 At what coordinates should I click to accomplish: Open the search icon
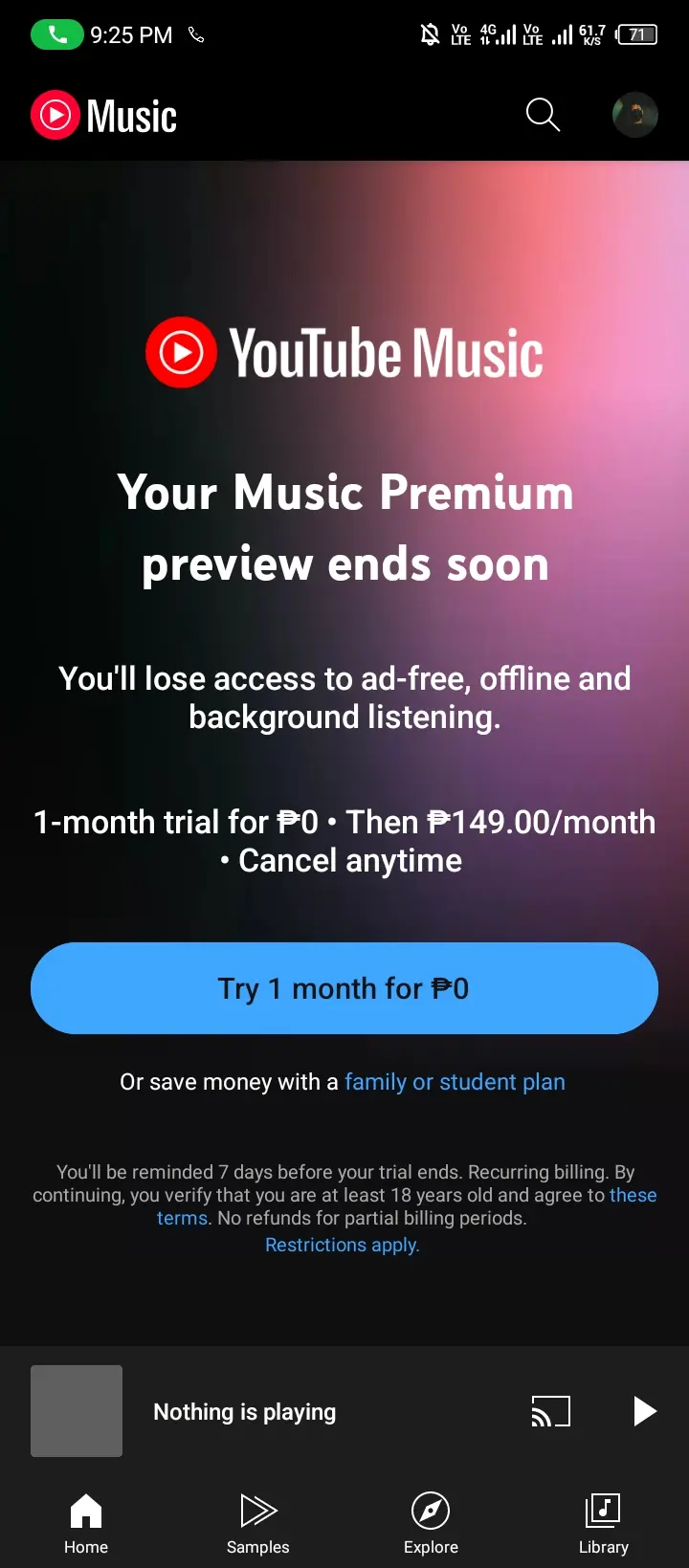click(543, 115)
